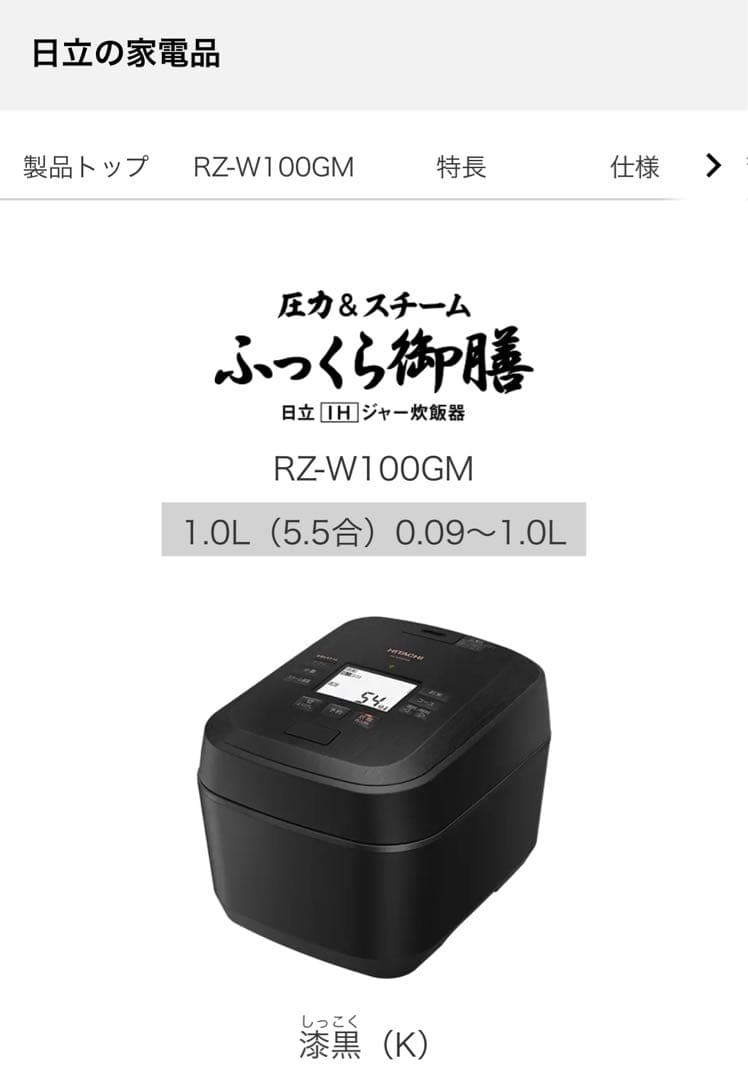Open the 製品トップ tab
Viewport: 748px width, 1080px height.
tap(86, 166)
